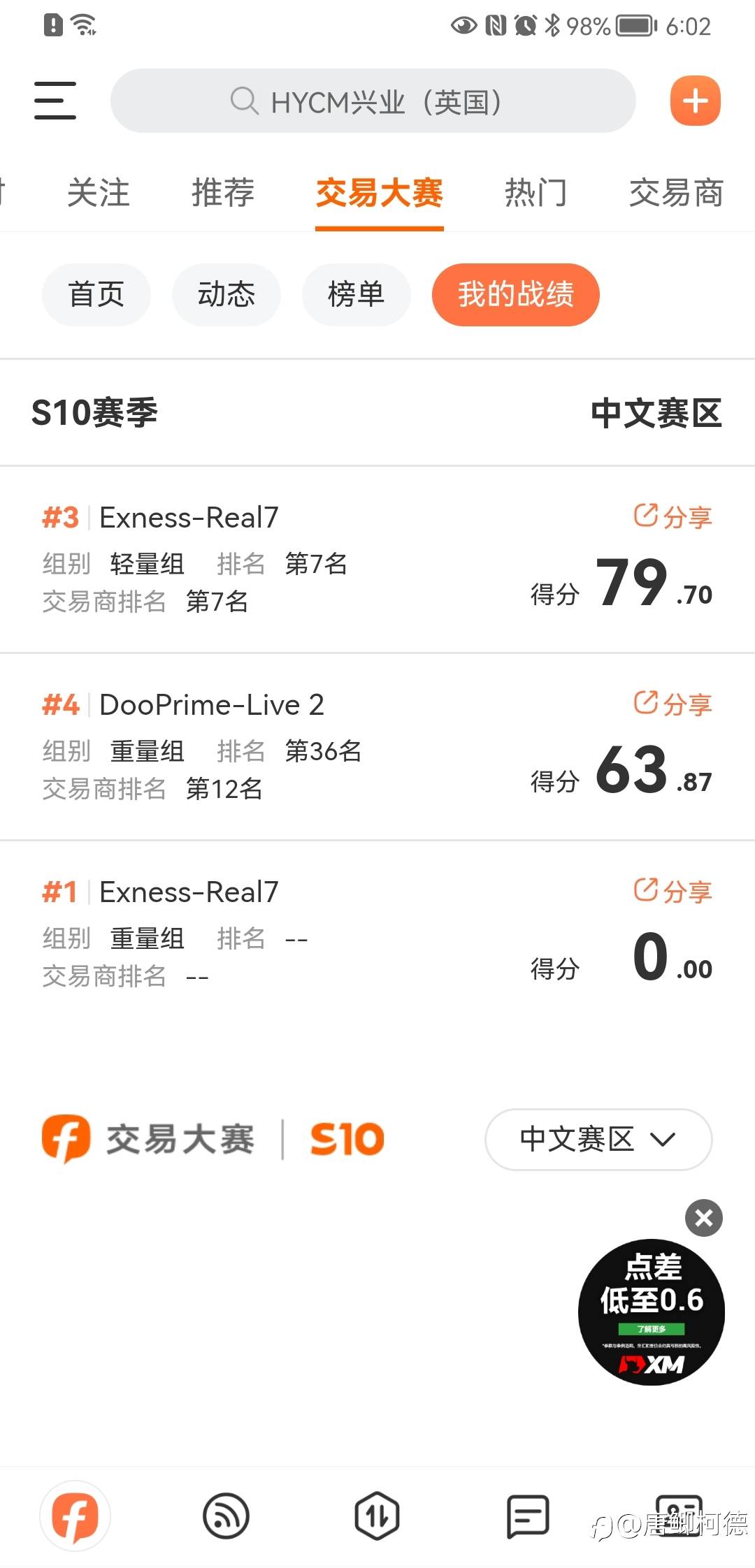Share the #4 DooPrime-Live 2 result
Image resolution: width=755 pixels, height=1568 pixels.
[x=673, y=704]
